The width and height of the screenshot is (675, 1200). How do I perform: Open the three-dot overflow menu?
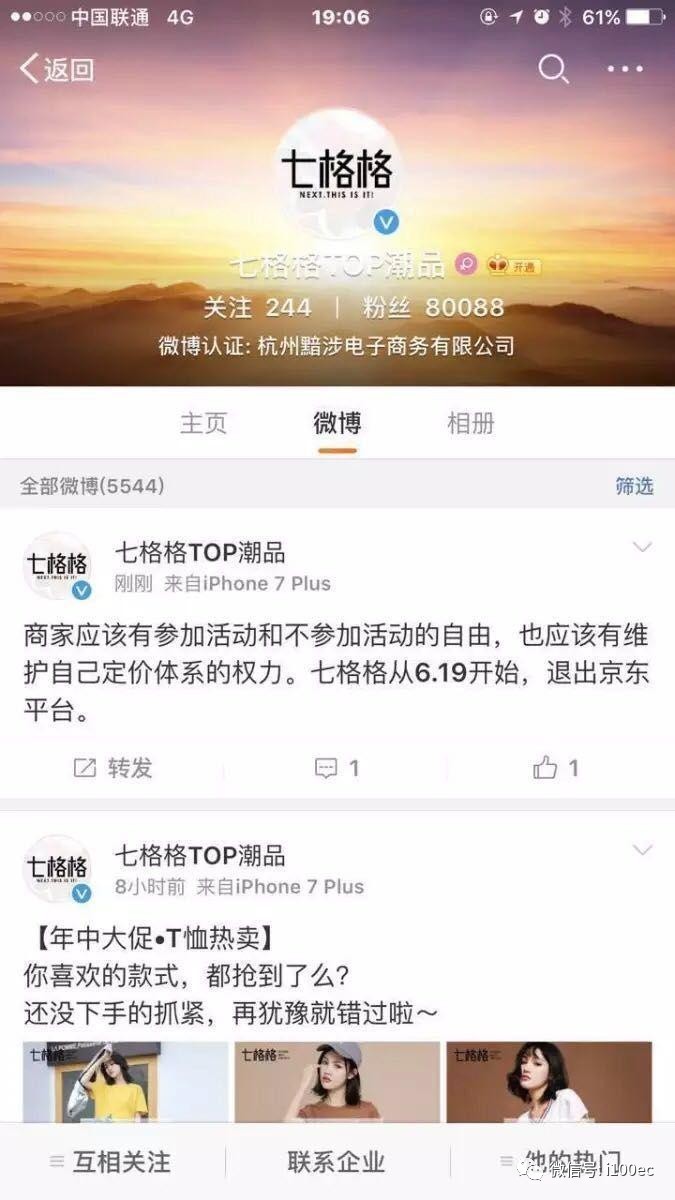tap(625, 69)
